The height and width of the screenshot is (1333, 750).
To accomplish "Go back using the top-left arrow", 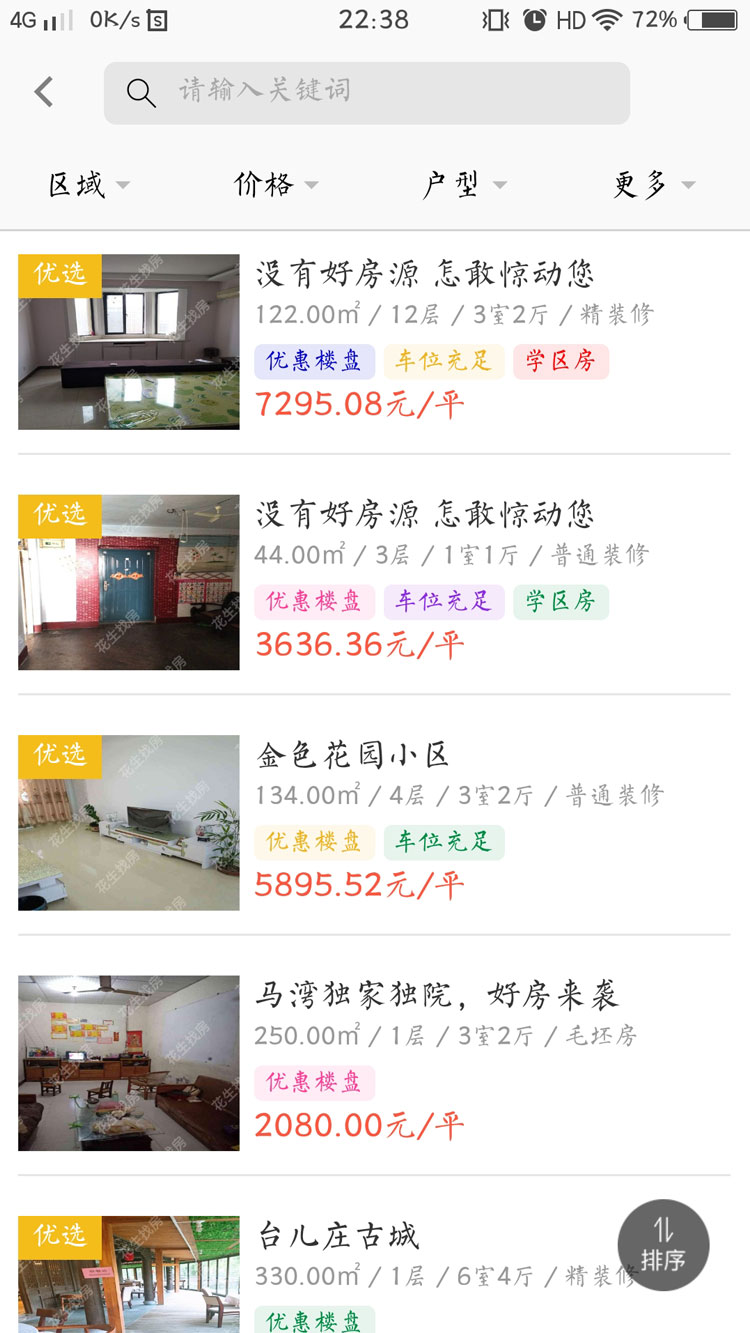I will click(x=43, y=92).
